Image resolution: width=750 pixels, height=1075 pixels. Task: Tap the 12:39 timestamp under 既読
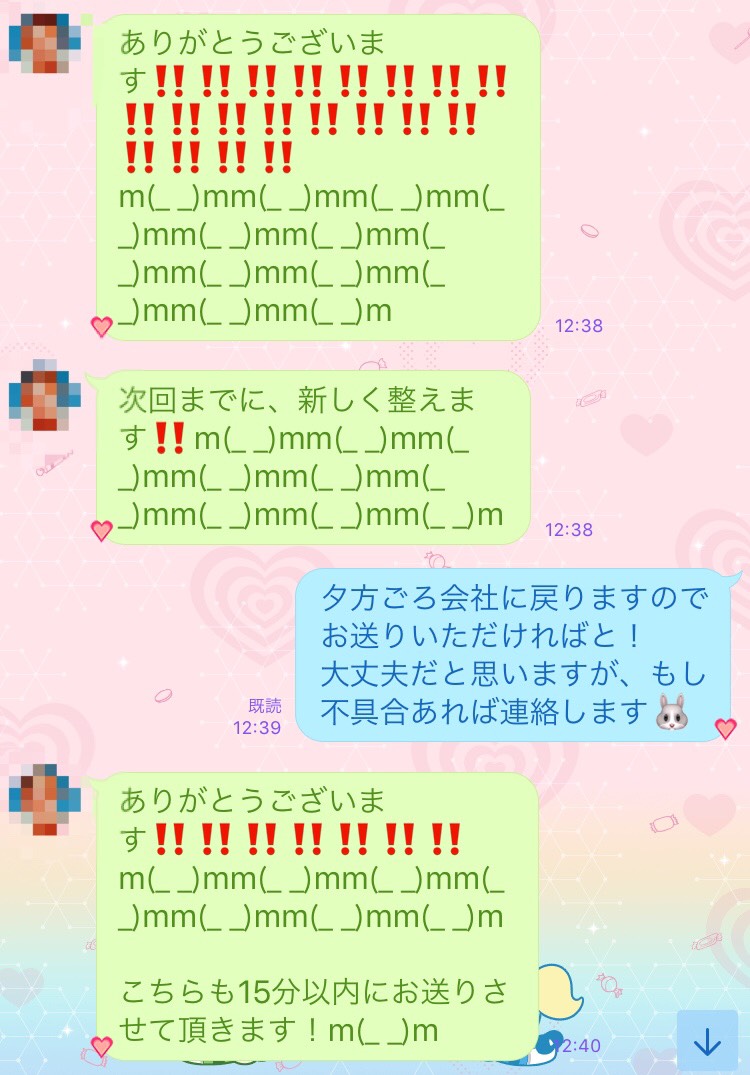point(260,728)
